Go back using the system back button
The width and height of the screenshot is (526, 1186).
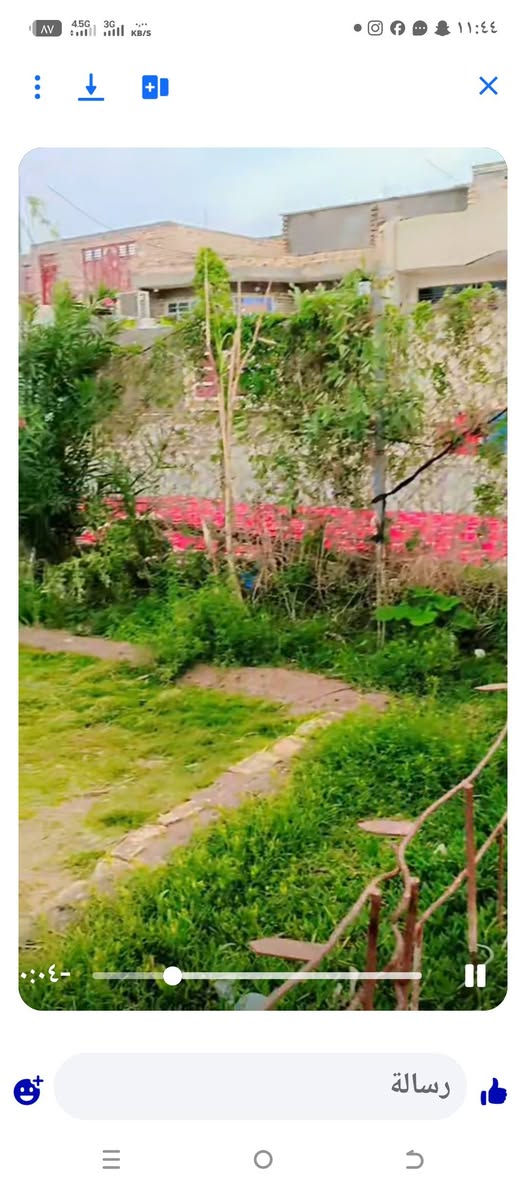pos(414,1159)
